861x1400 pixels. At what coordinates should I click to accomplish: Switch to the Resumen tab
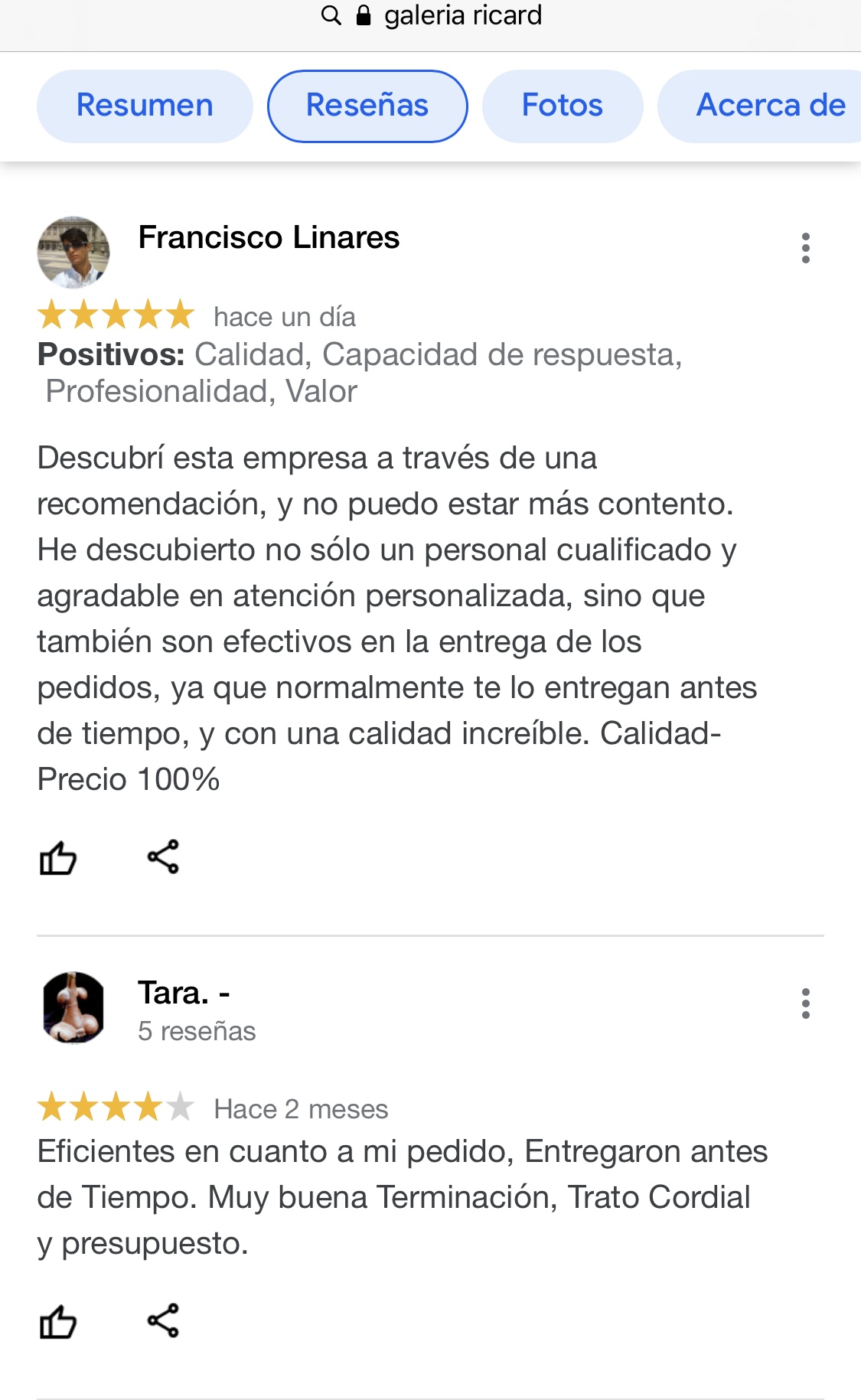point(145,106)
